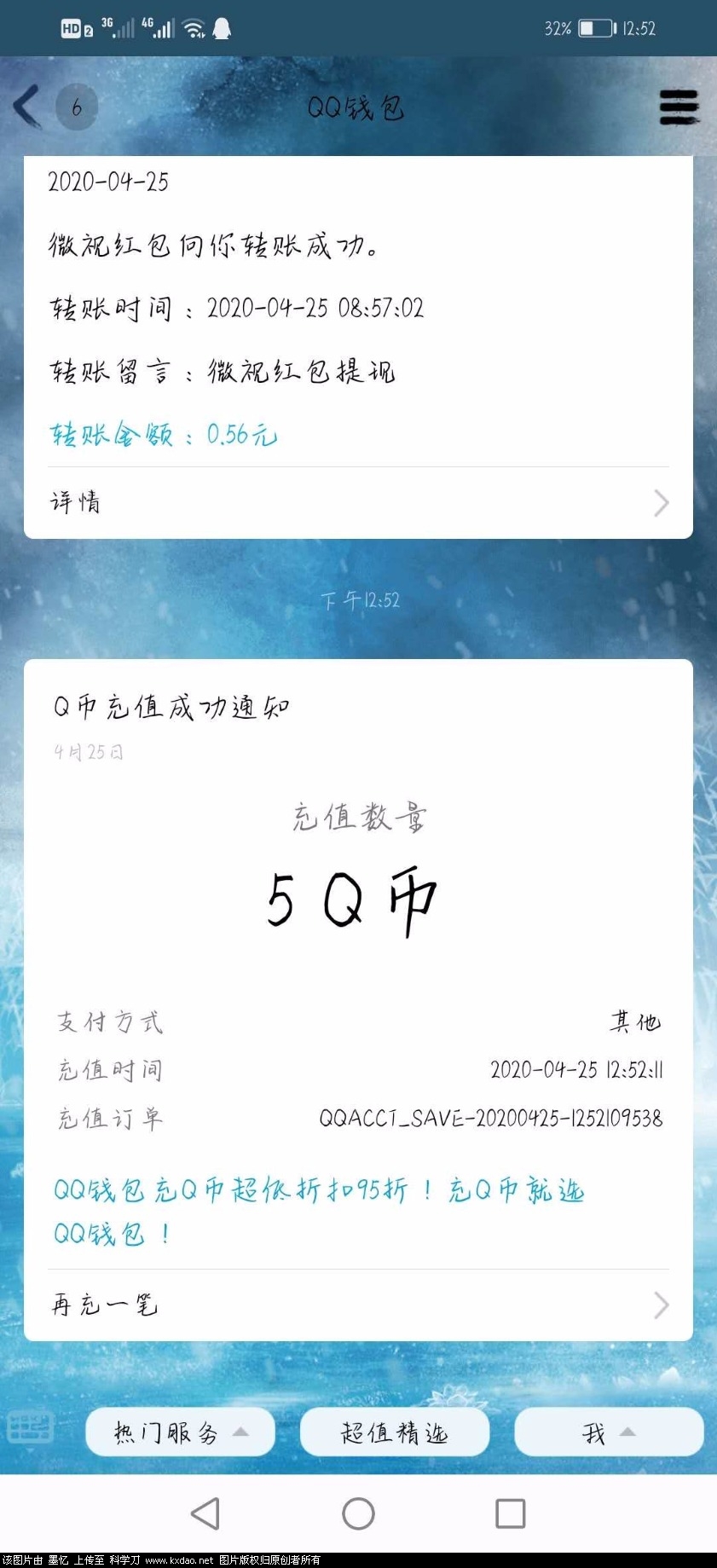Tap 再充一笔 to recharge again

pos(358,1305)
